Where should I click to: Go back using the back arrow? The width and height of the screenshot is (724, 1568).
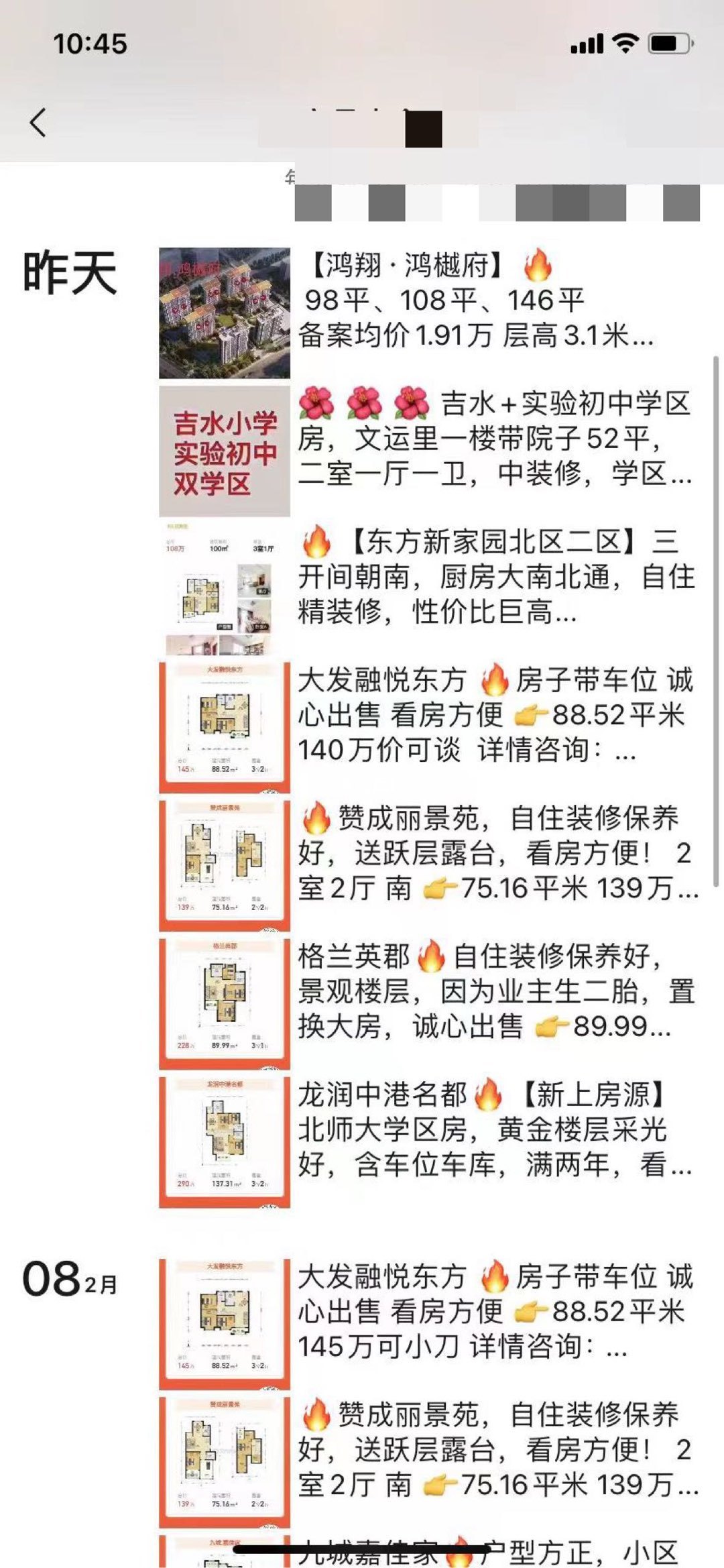tap(38, 123)
